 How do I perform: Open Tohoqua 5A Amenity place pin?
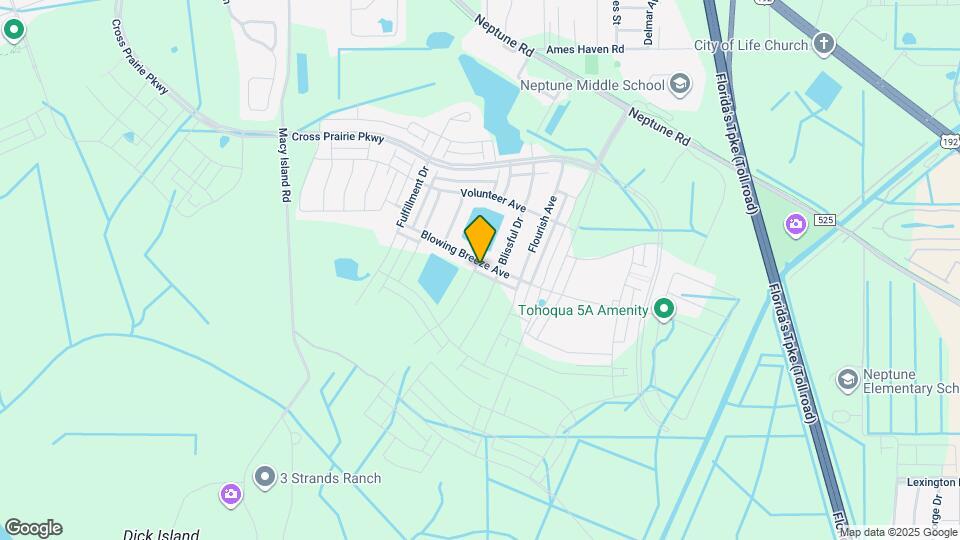[x=663, y=310]
